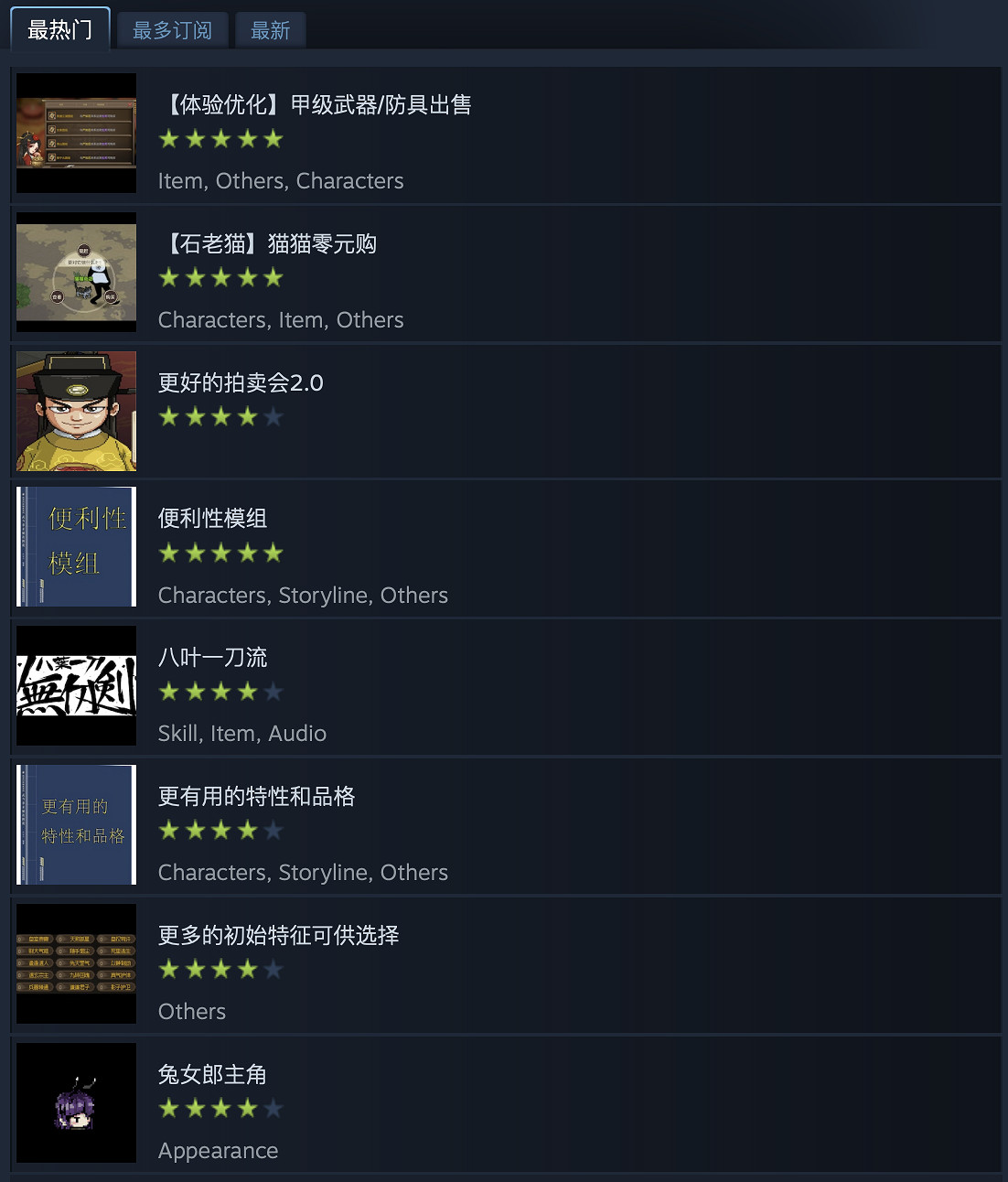1008x1182 pixels.
Task: Open 【石老猫】猫猫零元购 mod
Action: click(x=268, y=244)
